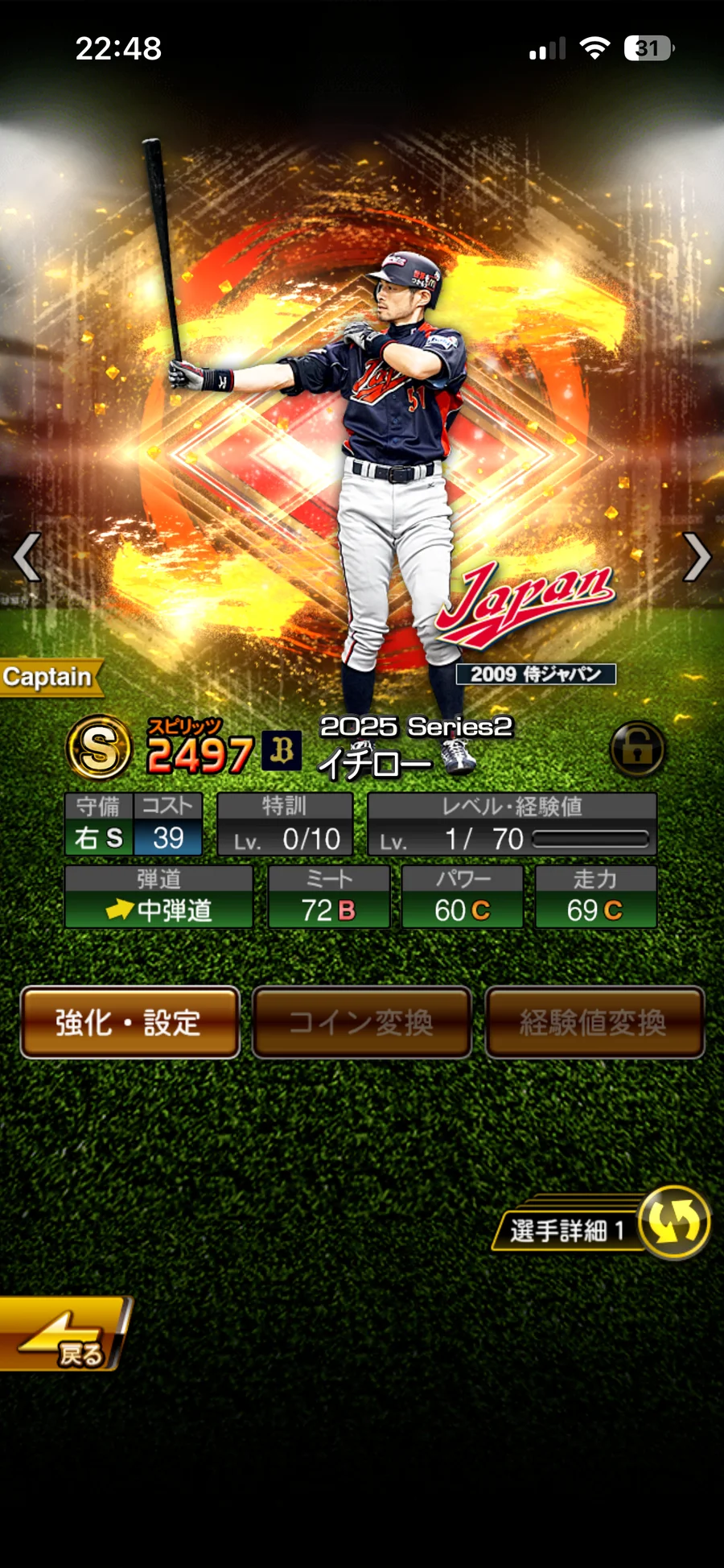Toggle the player lock icon
Screen dimensions: 724x1568
tap(637, 749)
